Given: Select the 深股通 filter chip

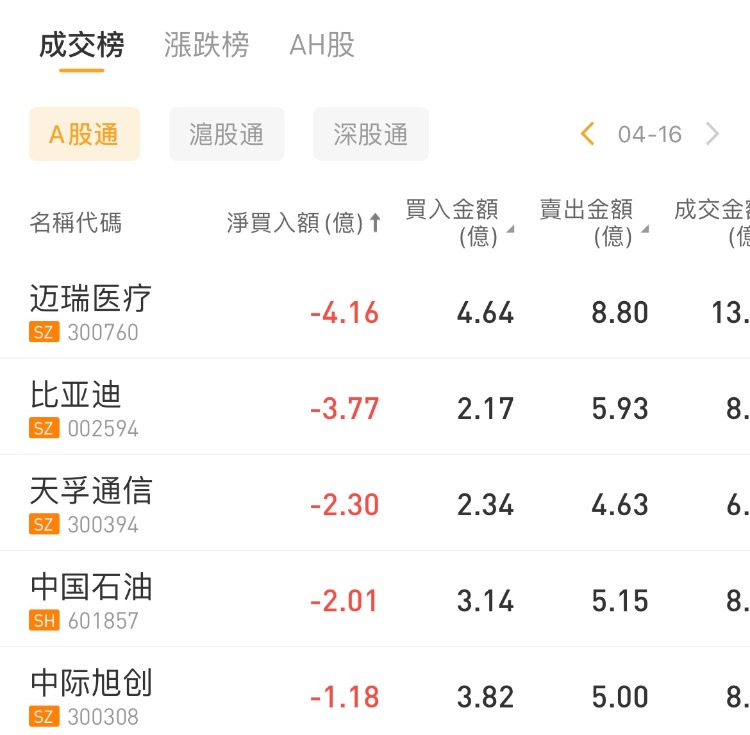Looking at the screenshot, I should pyautogui.click(x=370, y=134).
